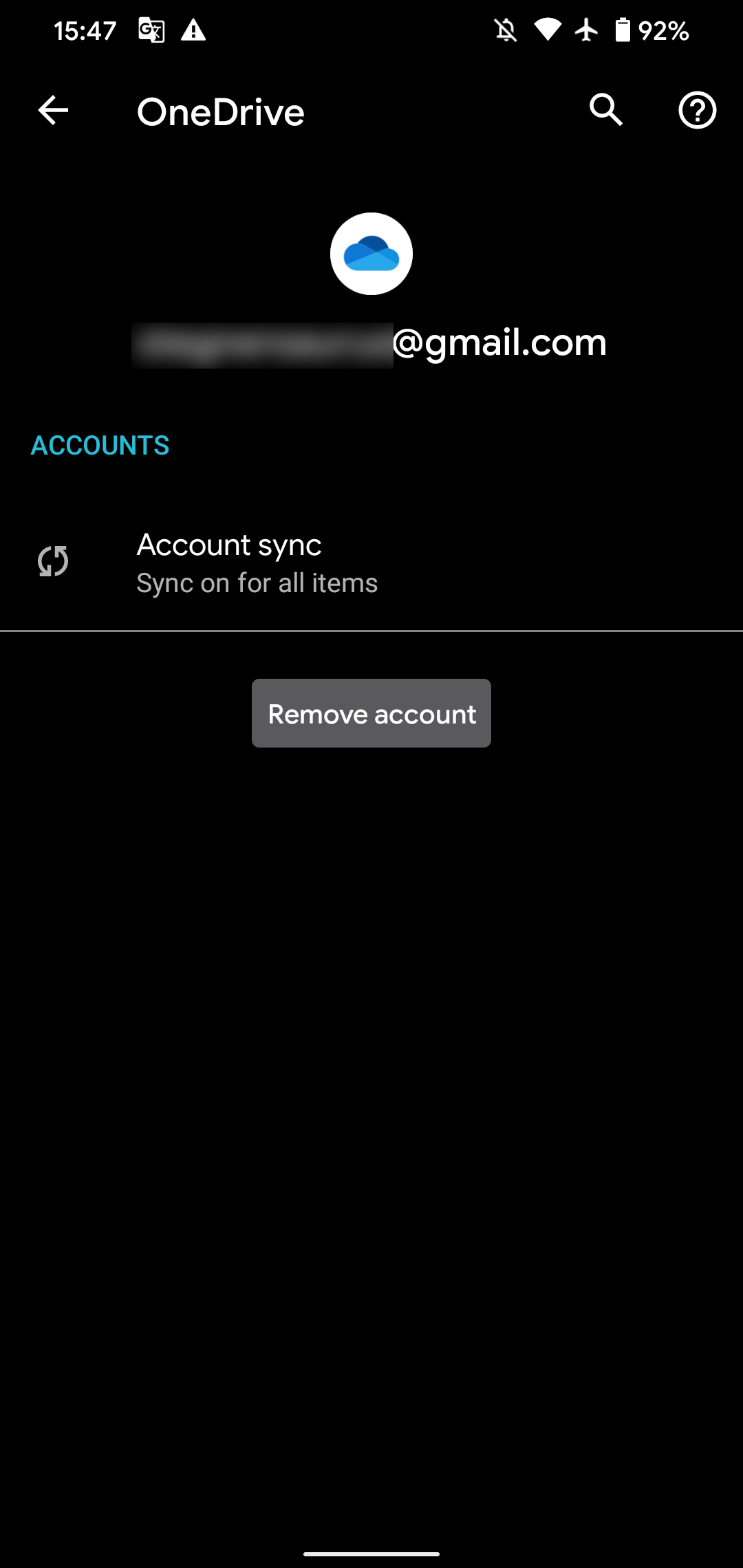
Task: Select the OneDrive cloud logo avatar
Action: (371, 254)
